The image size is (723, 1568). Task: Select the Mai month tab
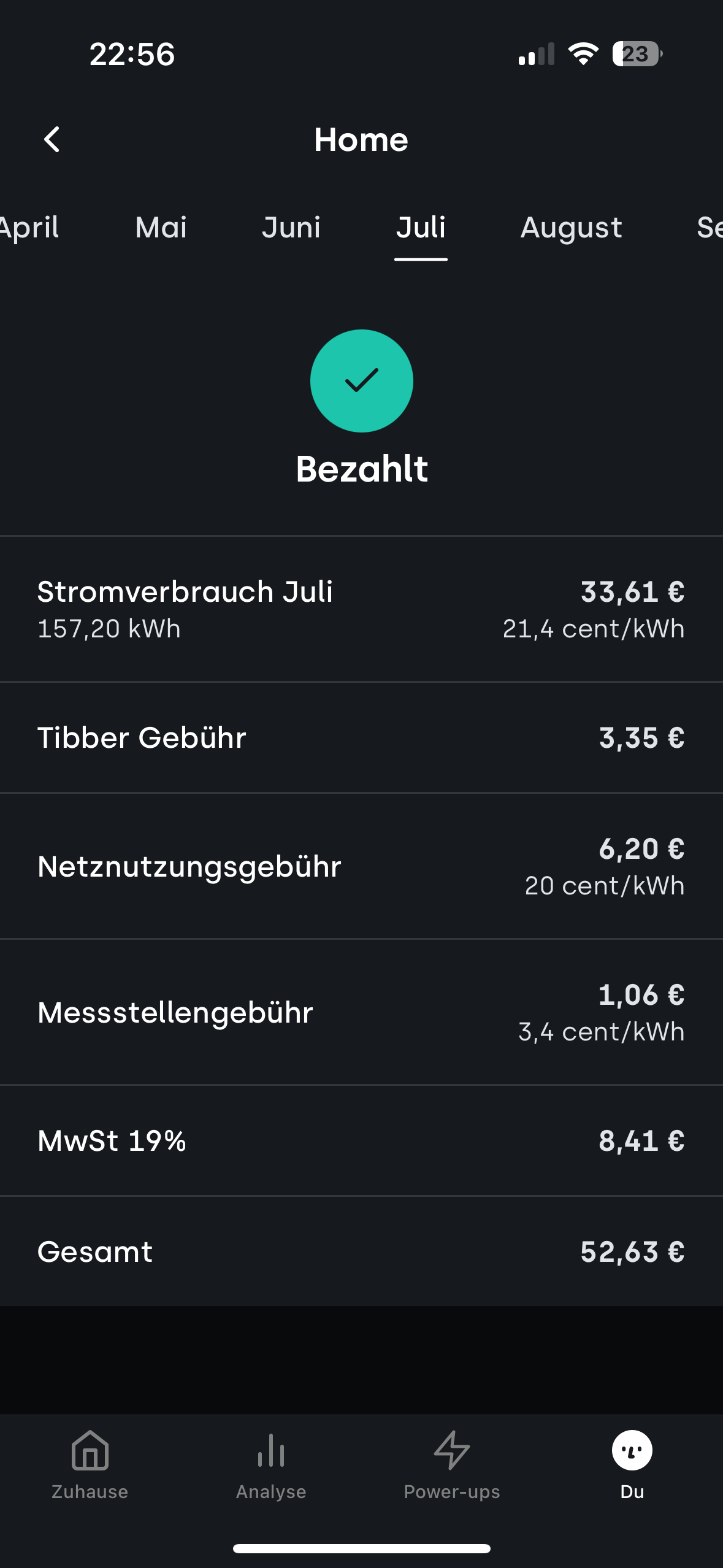tap(161, 228)
